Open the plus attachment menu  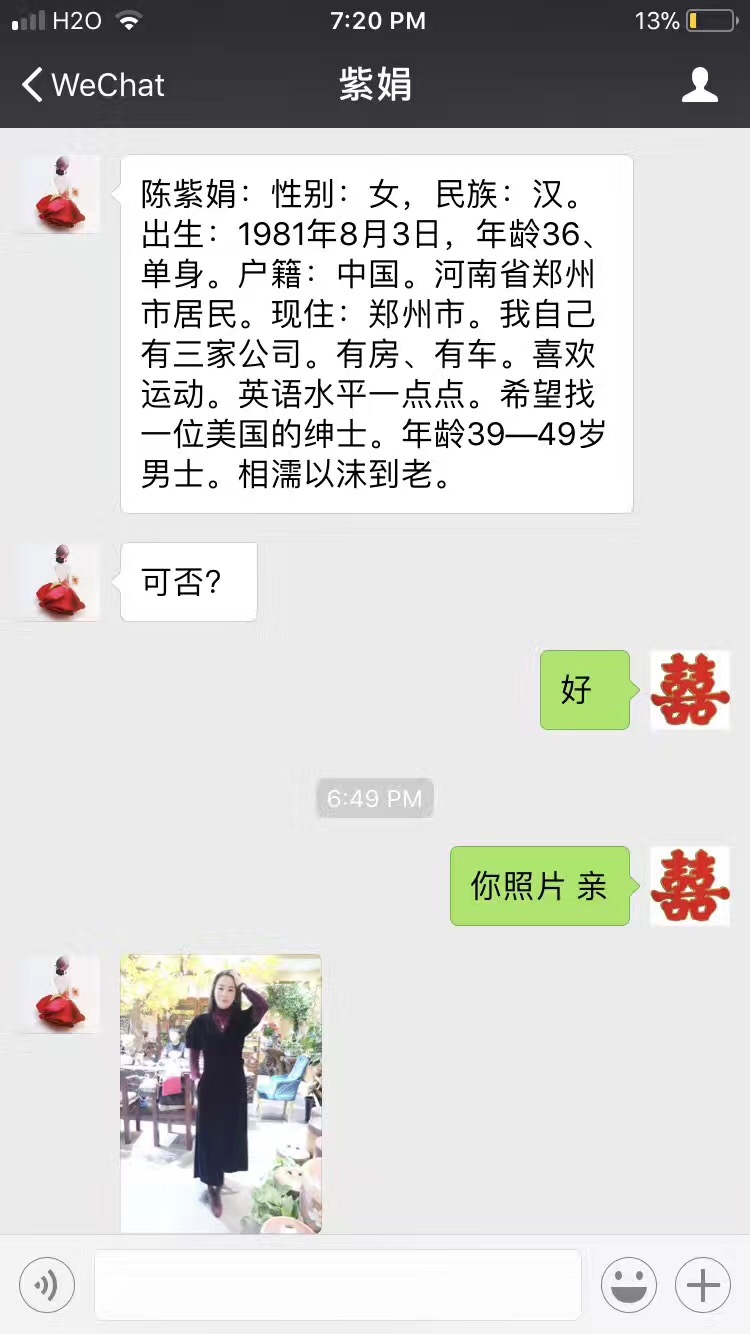(x=702, y=1284)
